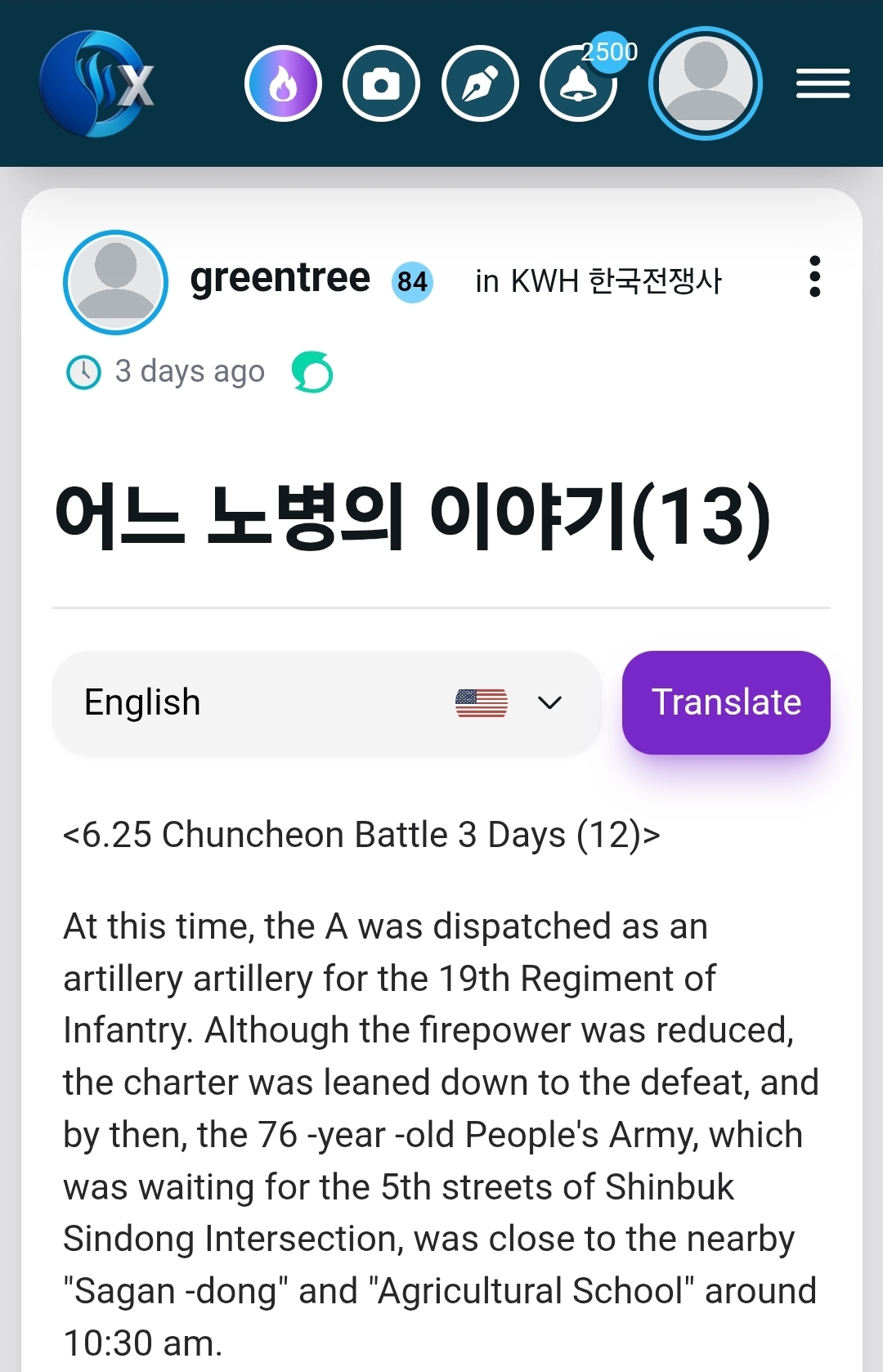Open greentree's profile picture
The width and height of the screenshot is (883, 1372).
pos(115,282)
